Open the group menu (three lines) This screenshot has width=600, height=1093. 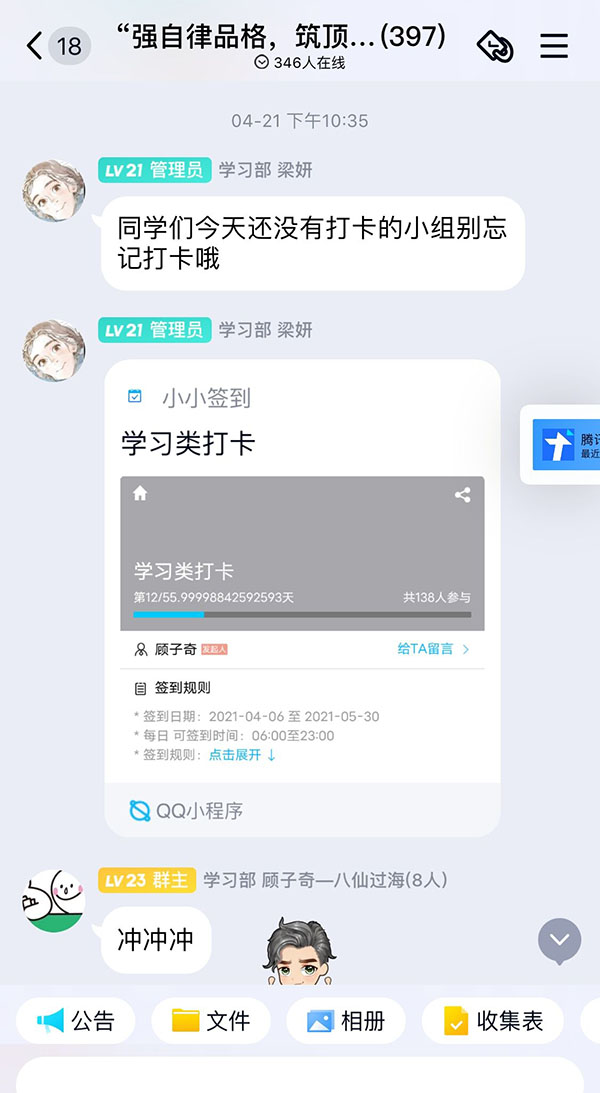[x=553, y=45]
